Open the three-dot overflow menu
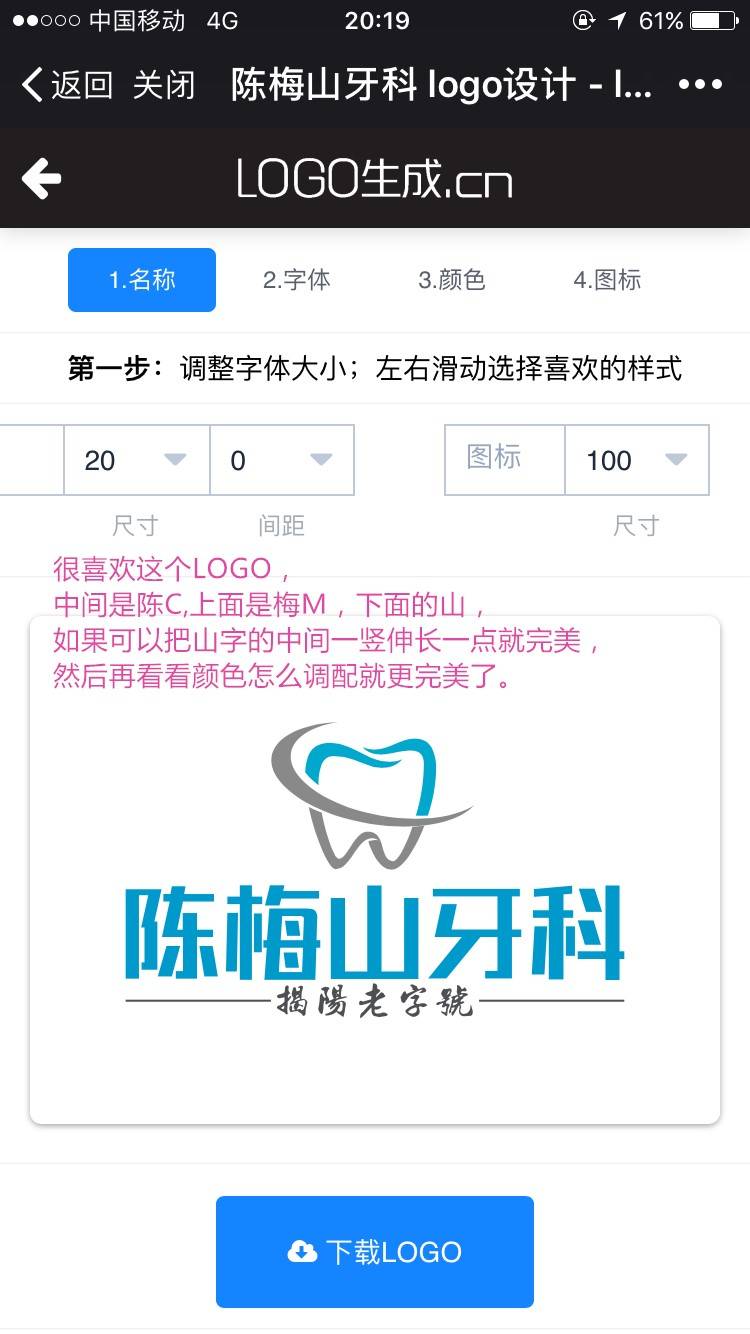750x1334 pixels. point(700,85)
